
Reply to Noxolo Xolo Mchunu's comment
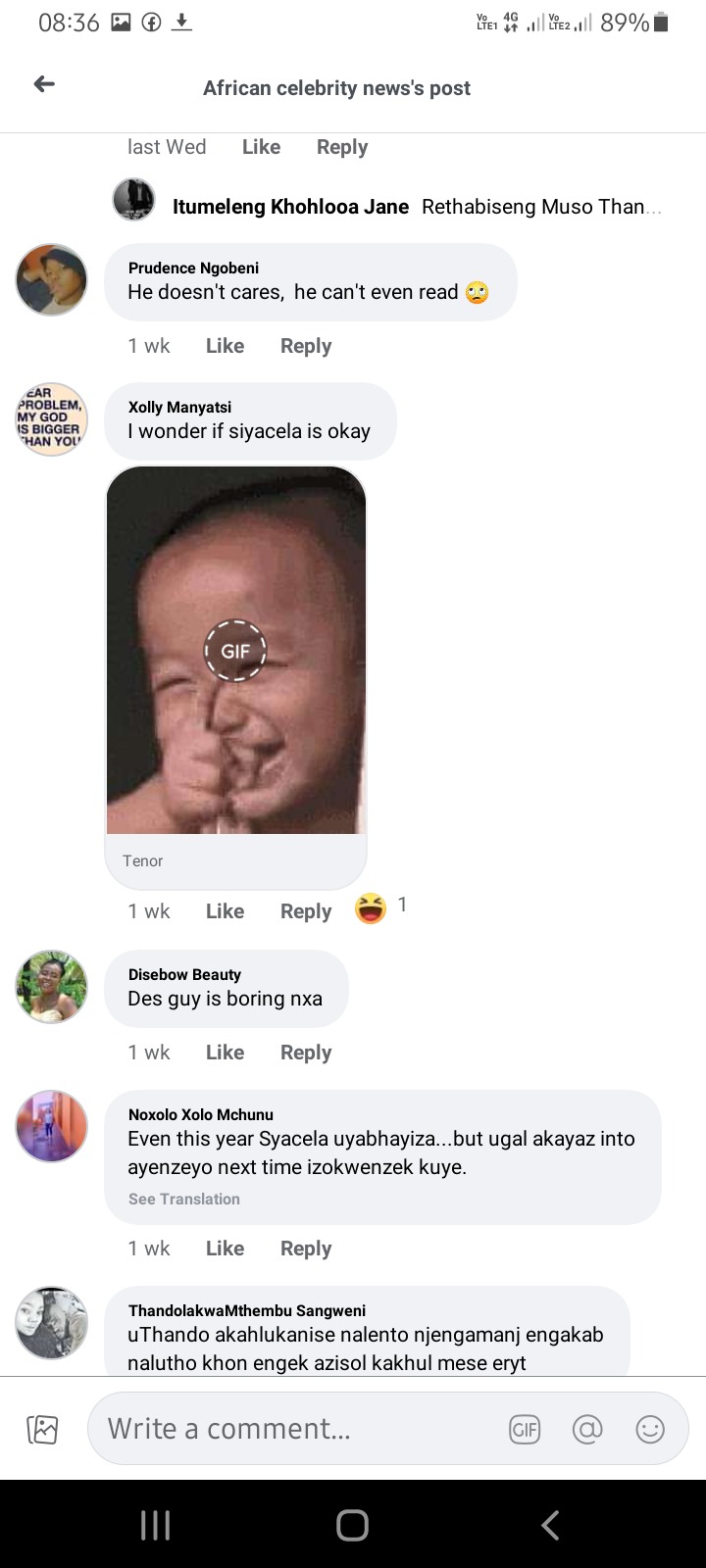pos(306,1249)
